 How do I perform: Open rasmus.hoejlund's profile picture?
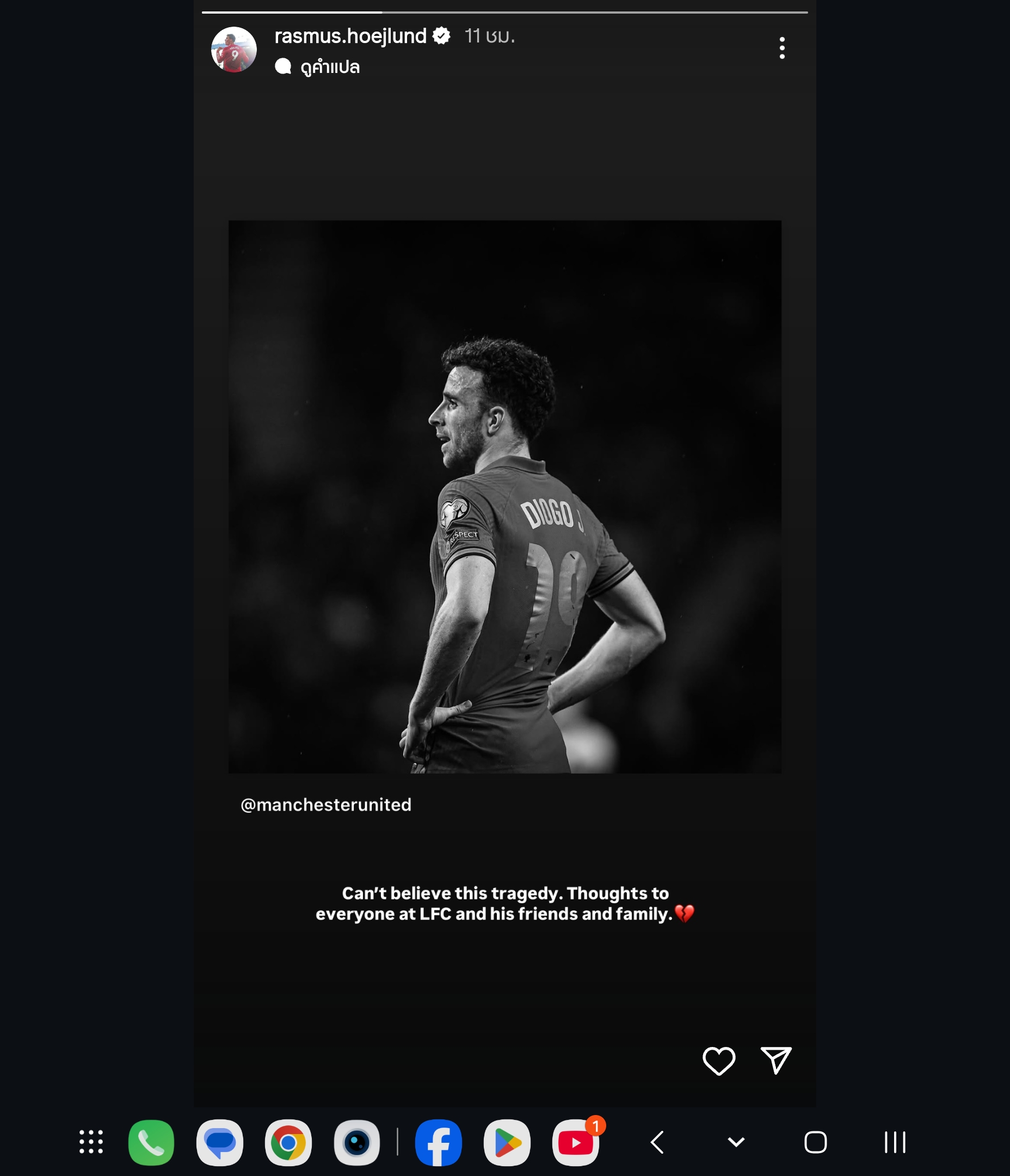[234, 50]
